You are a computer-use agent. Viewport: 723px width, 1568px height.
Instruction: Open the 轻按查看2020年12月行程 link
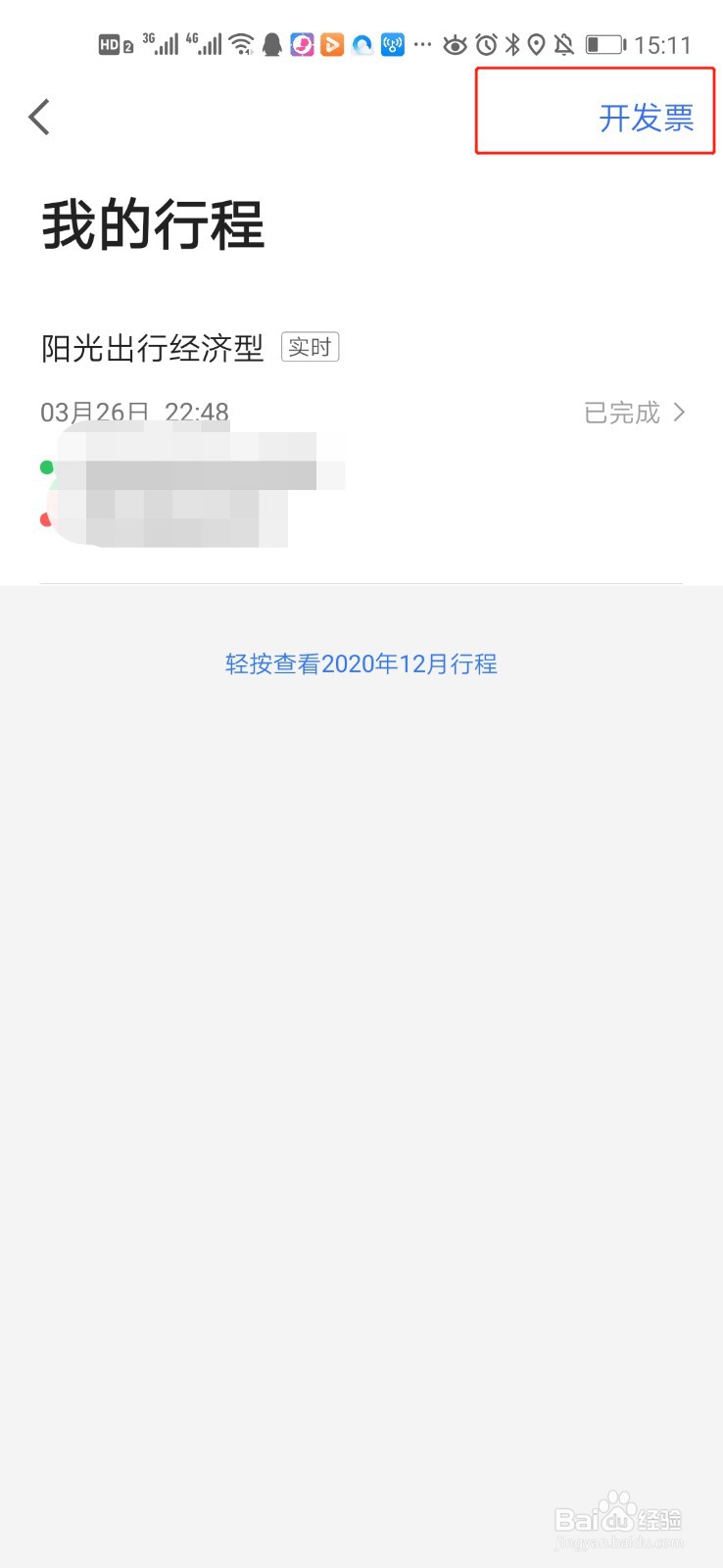[361, 663]
